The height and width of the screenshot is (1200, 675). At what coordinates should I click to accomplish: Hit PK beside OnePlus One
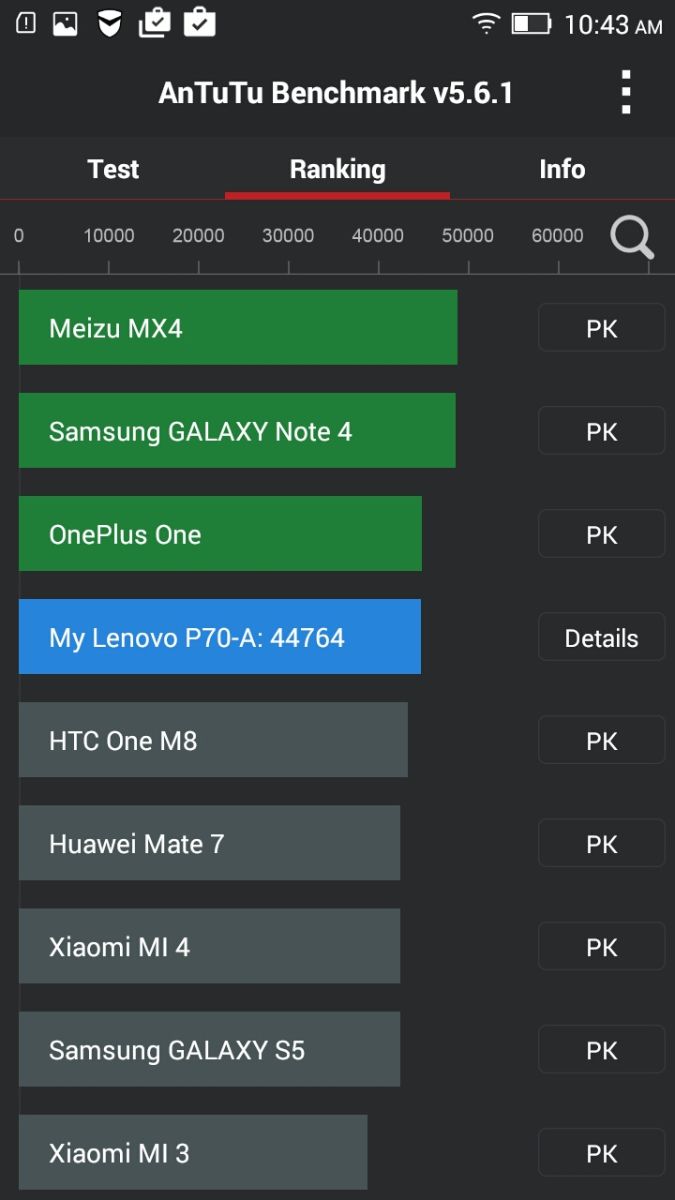coord(601,534)
